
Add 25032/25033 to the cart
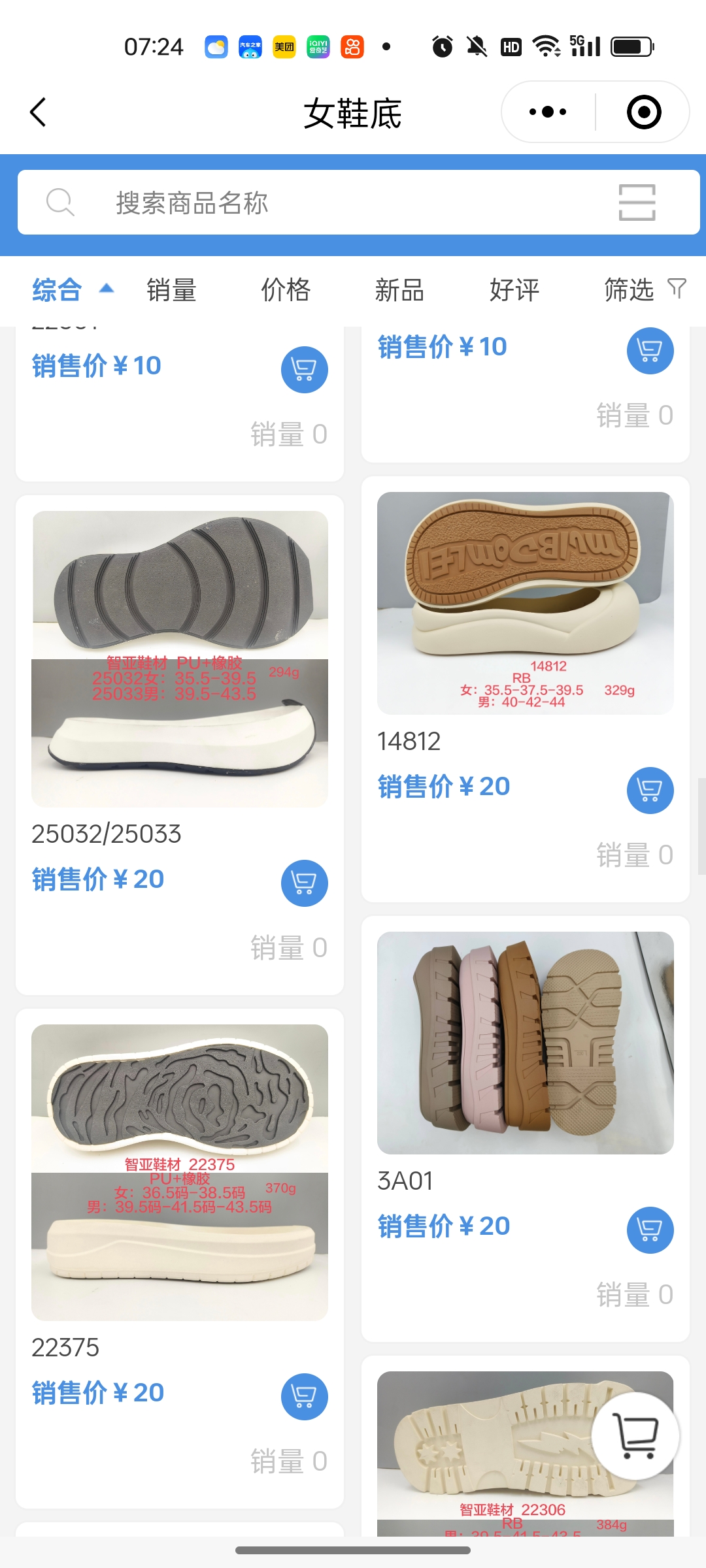coord(304,883)
